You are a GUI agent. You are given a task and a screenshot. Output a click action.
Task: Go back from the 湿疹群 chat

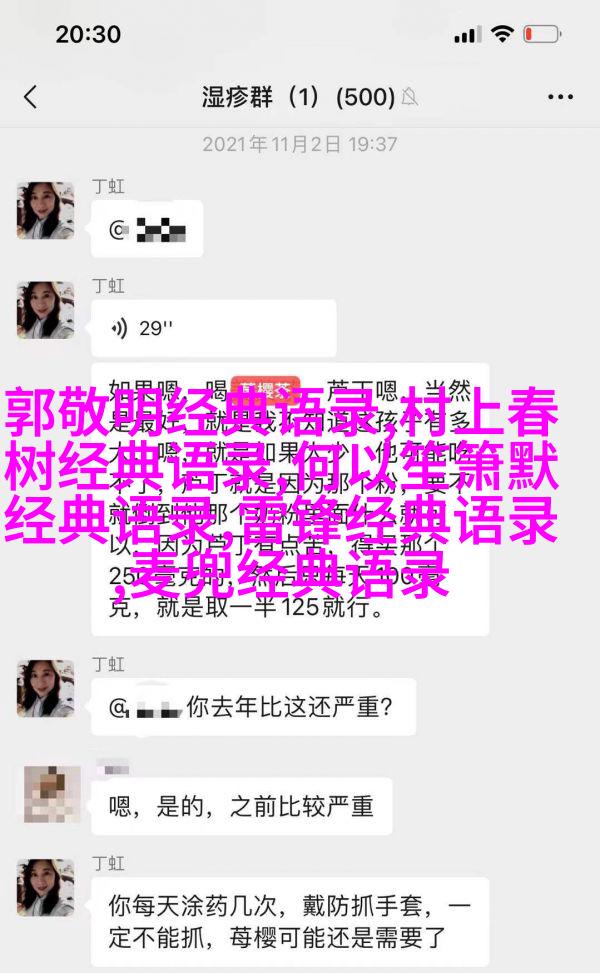[x=30, y=96]
